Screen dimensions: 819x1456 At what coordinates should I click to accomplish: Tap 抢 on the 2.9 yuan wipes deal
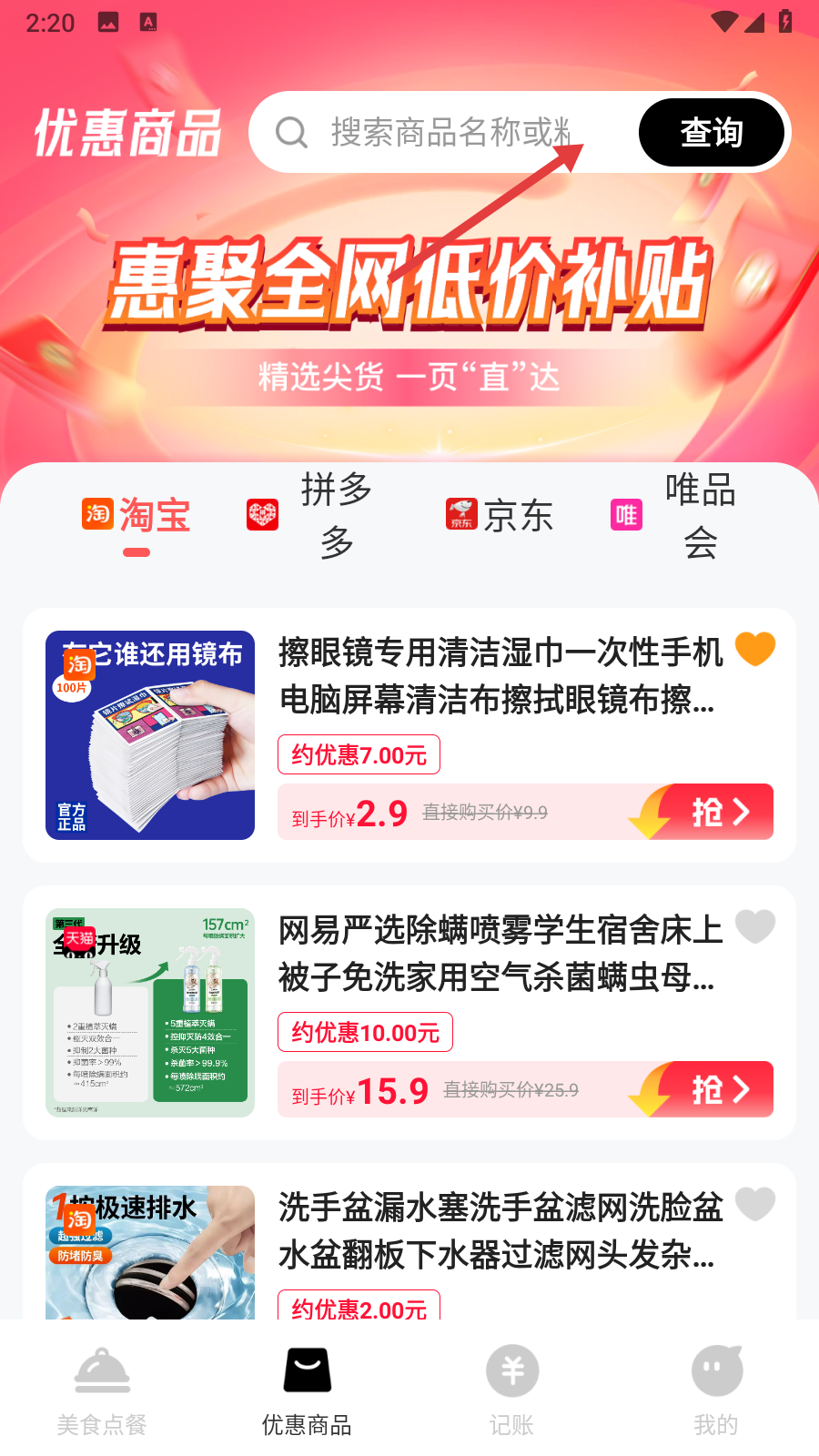pyautogui.click(x=719, y=812)
